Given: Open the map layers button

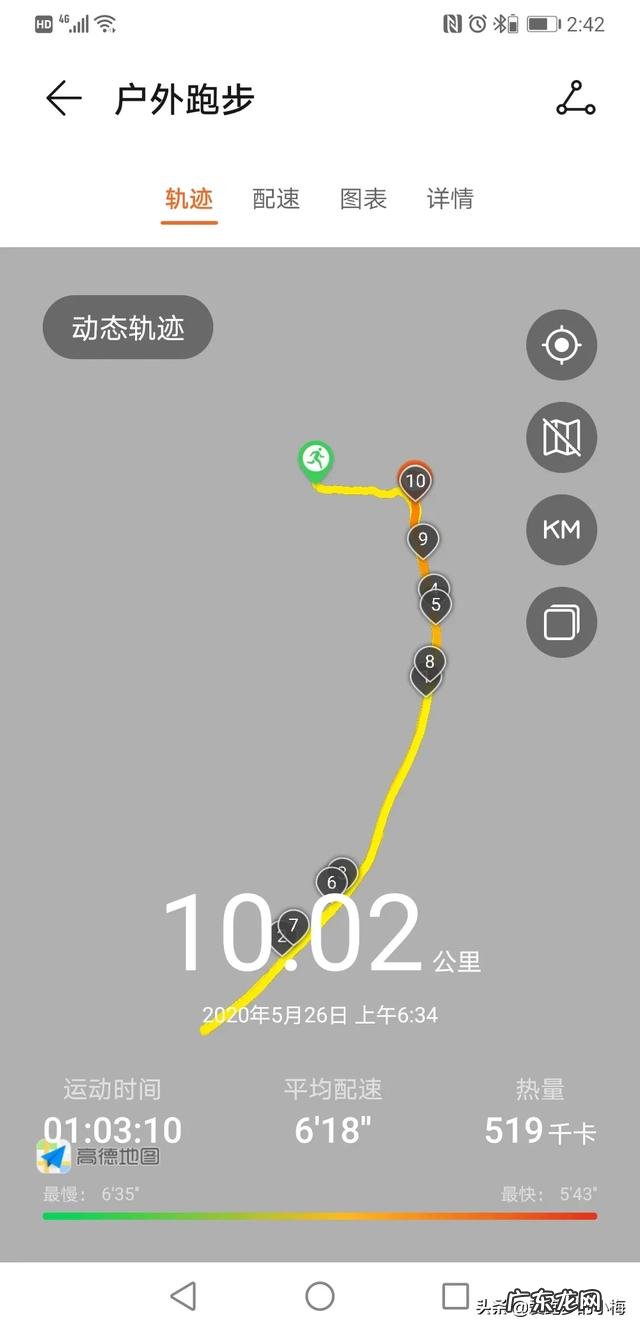Looking at the screenshot, I should 561,622.
